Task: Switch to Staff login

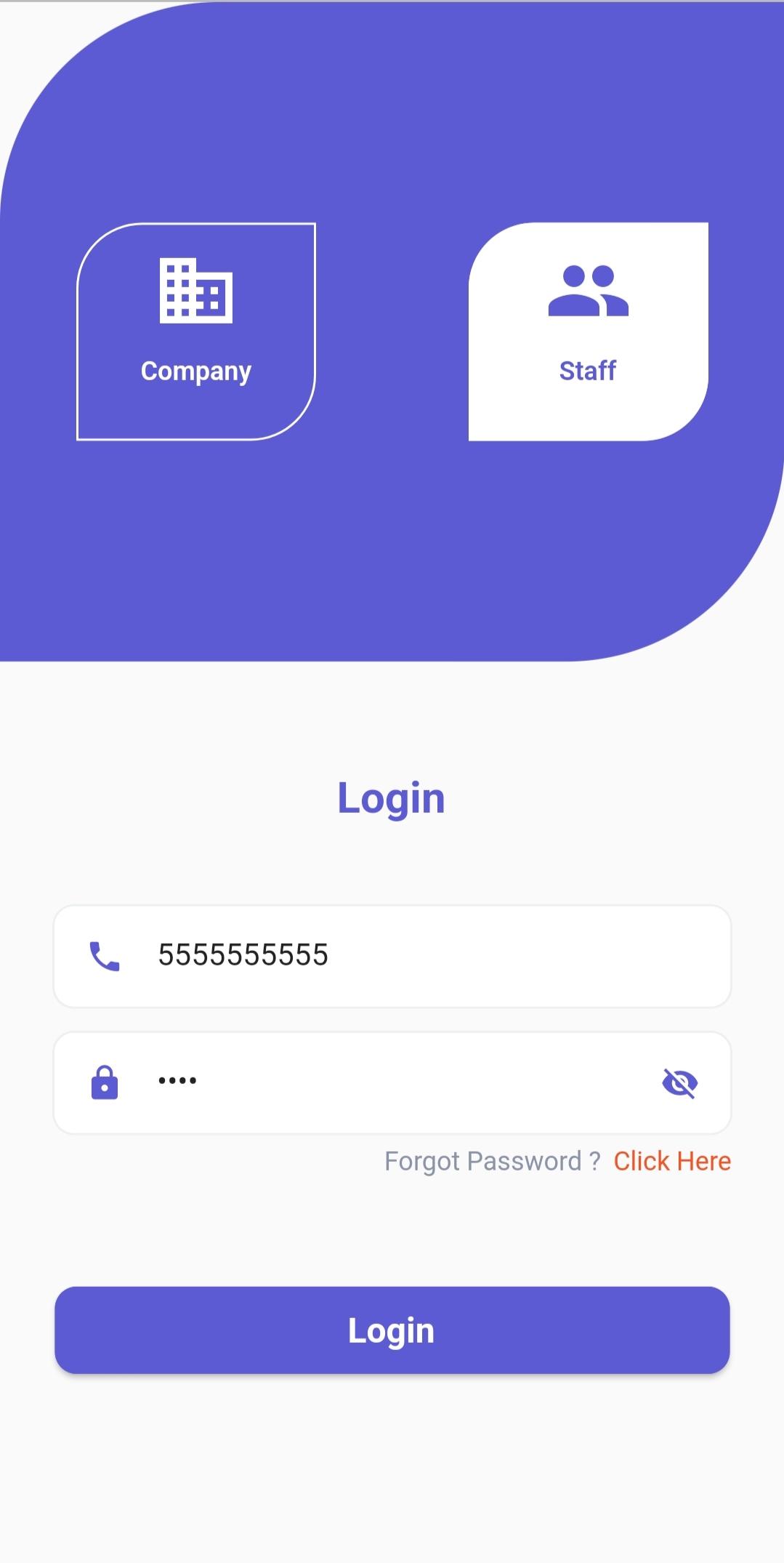Action: [x=588, y=332]
